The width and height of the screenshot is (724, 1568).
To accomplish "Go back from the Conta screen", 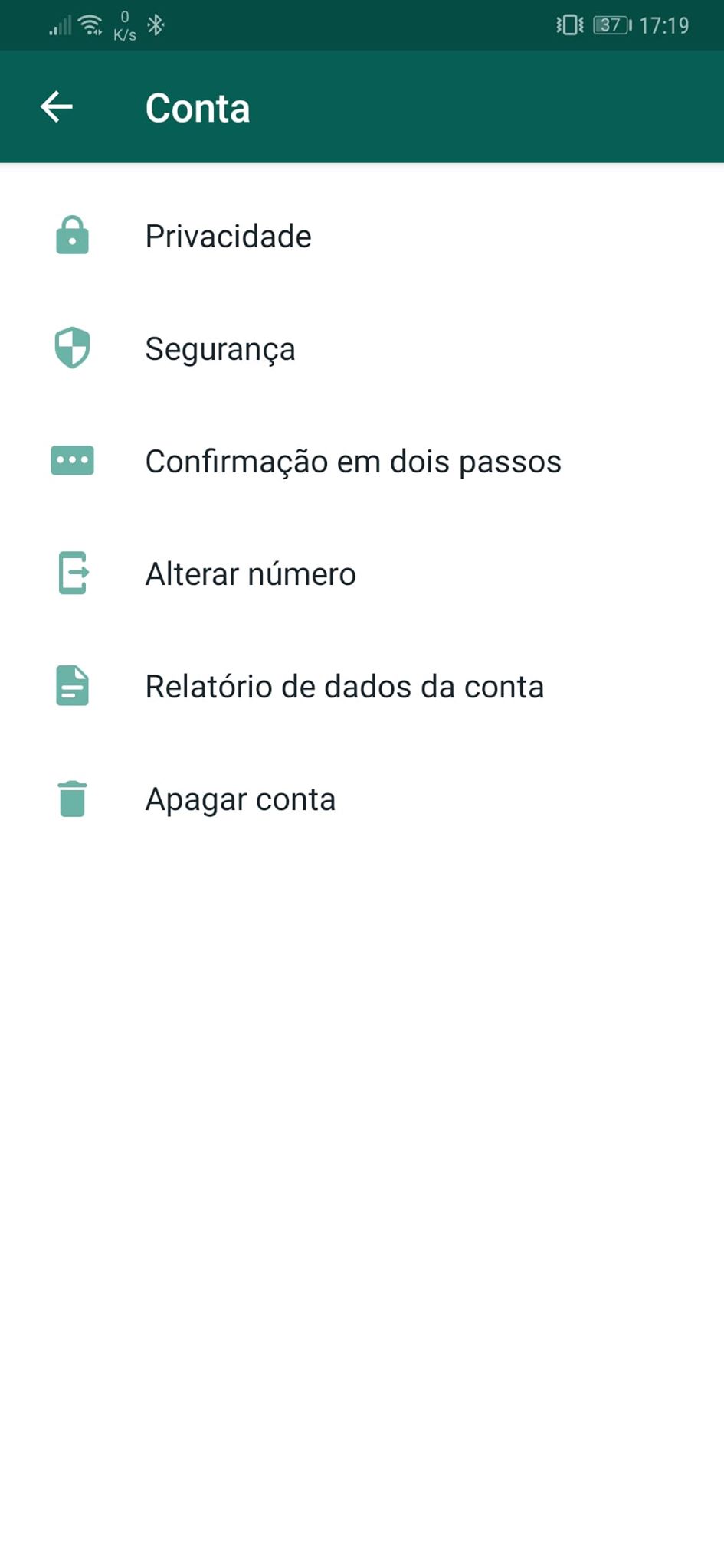I will click(57, 107).
